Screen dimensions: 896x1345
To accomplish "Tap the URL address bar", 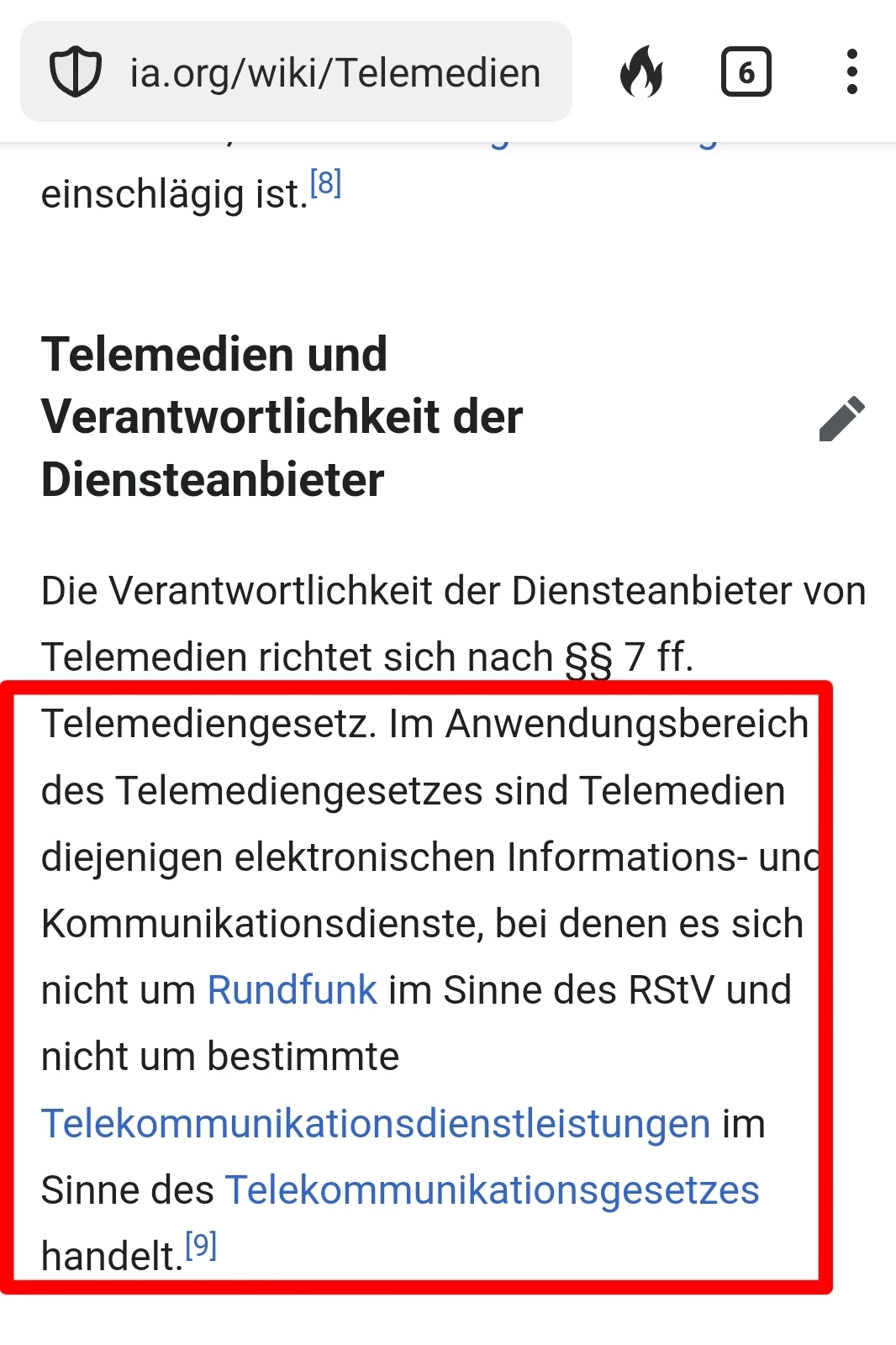I will [334, 73].
